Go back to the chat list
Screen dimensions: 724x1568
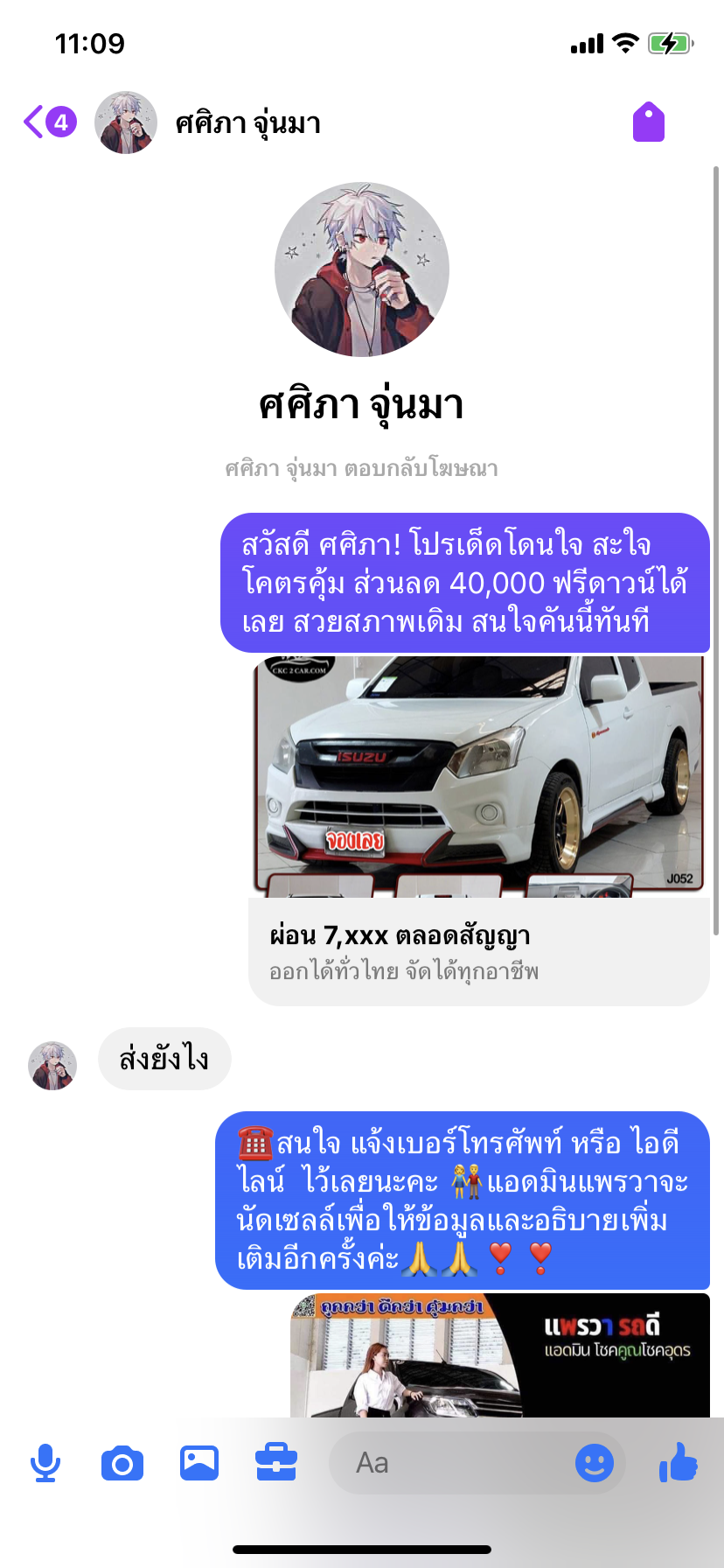tap(48, 122)
